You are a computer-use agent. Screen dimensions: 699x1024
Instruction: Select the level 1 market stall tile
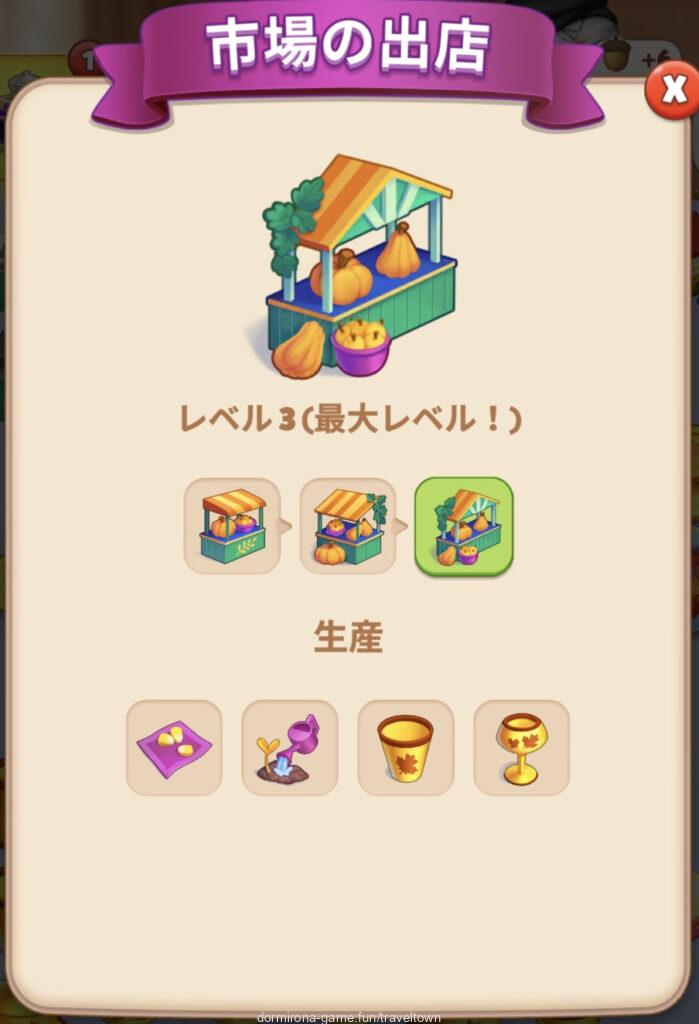(x=232, y=525)
